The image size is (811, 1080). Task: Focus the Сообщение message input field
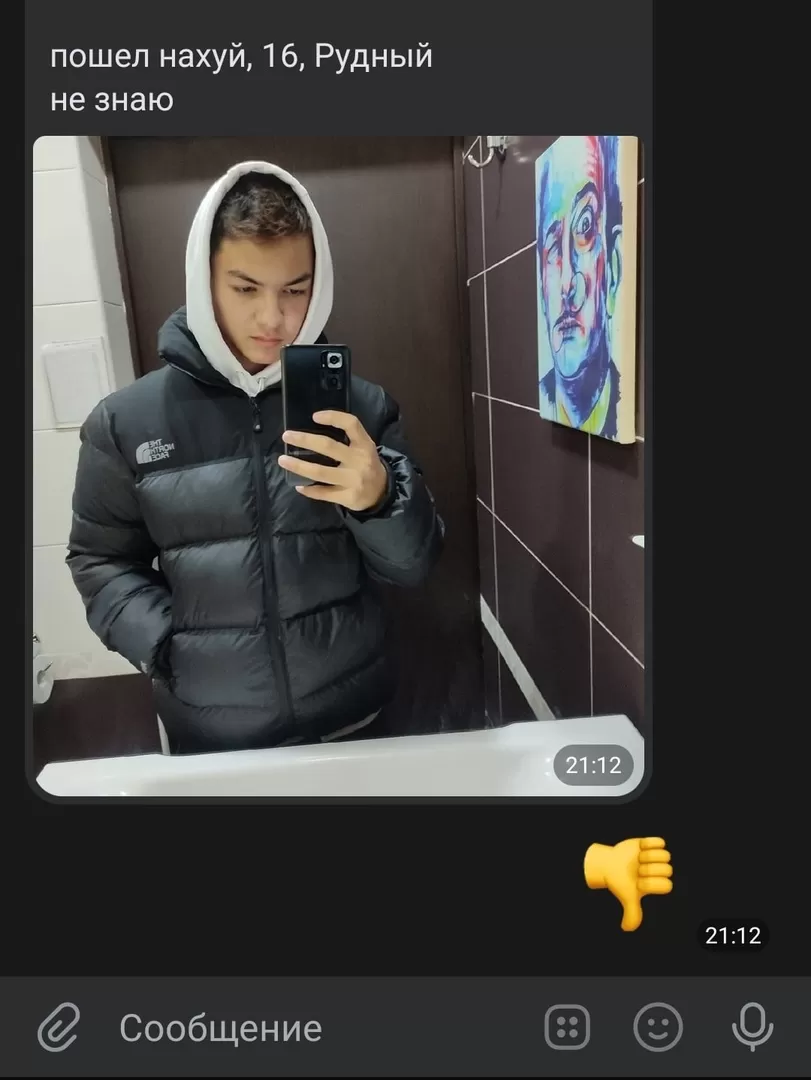tap(300, 1028)
